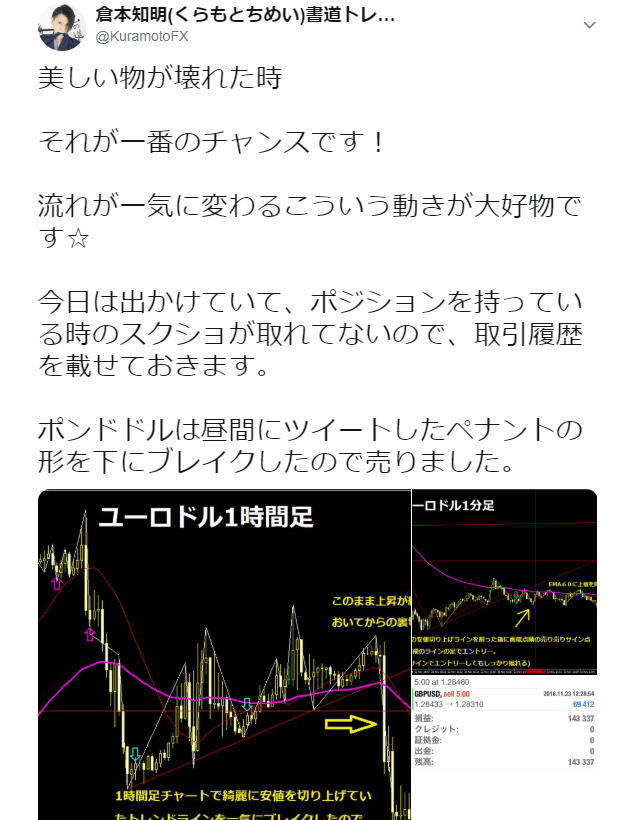The width and height of the screenshot is (621, 820).
Task: Open KuramotoFX profile avatar
Action: pos(60,27)
